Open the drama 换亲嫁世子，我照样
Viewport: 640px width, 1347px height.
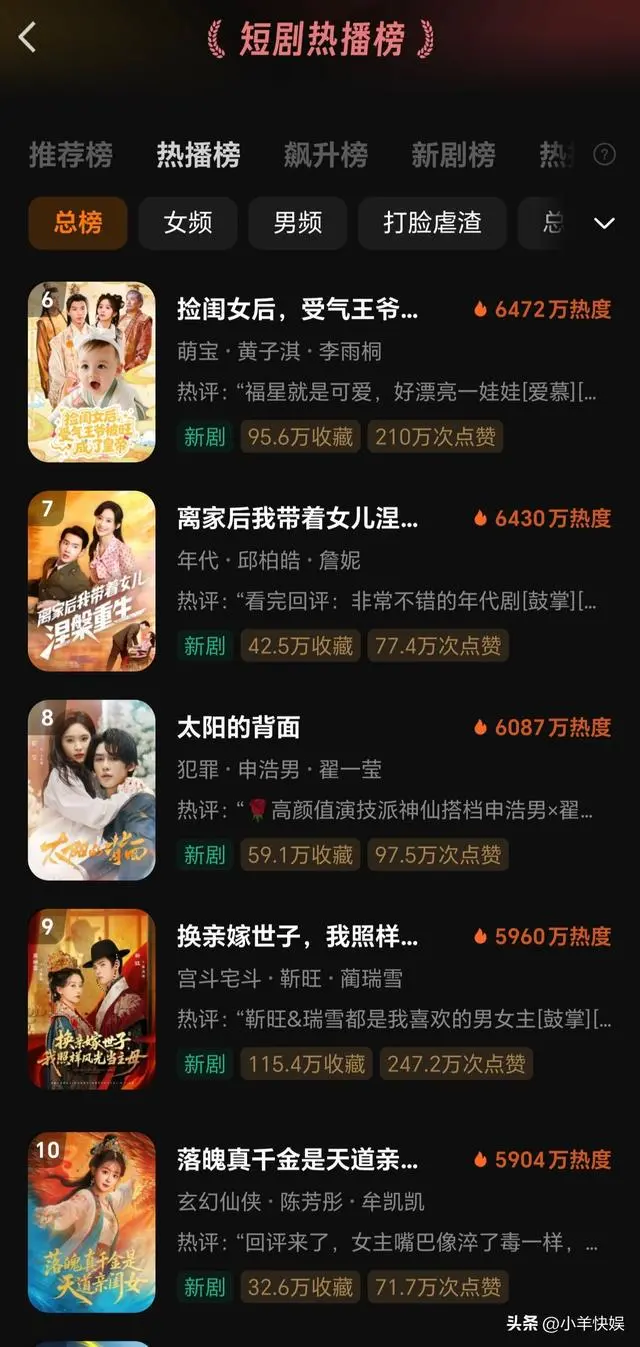coord(297,936)
